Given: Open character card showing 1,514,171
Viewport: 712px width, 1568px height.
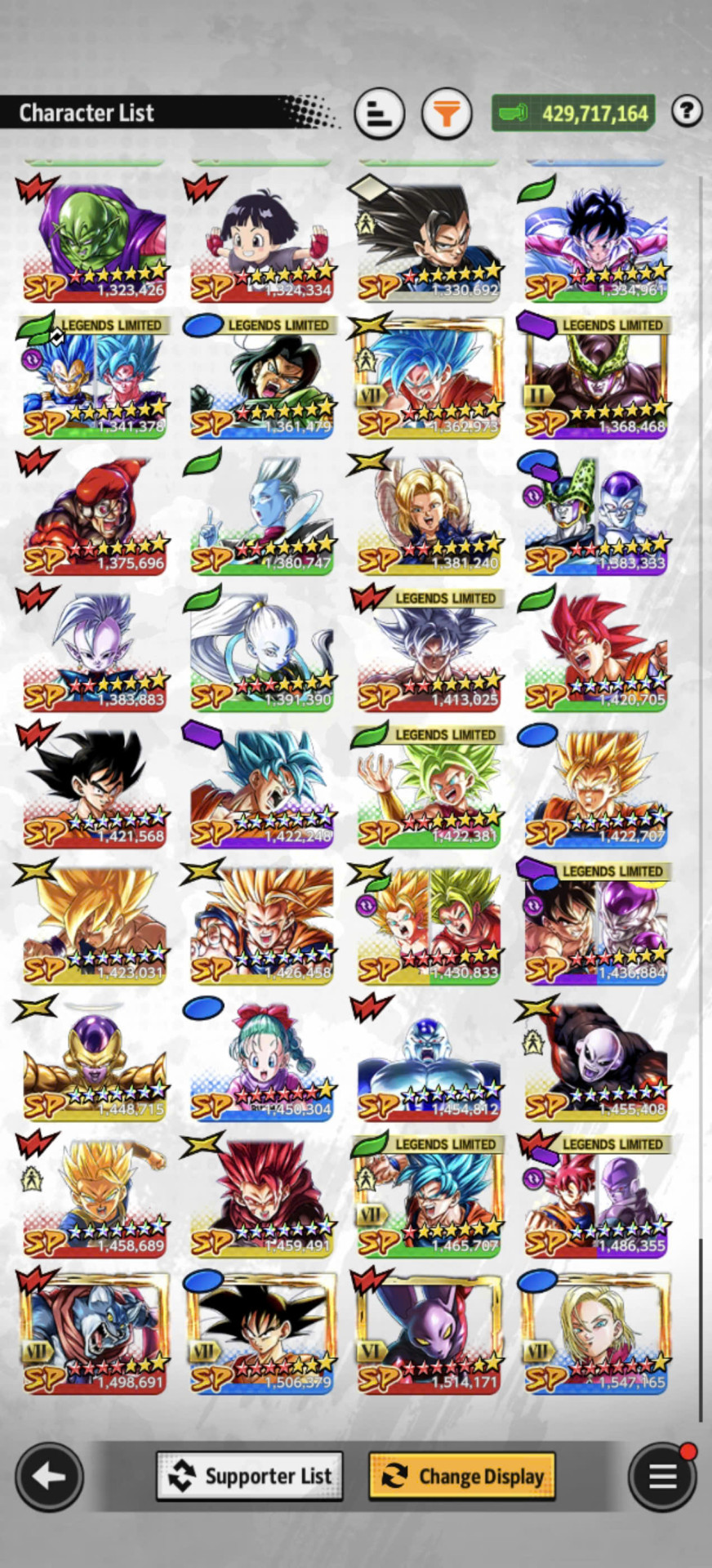Looking at the screenshot, I should pos(428,1332).
